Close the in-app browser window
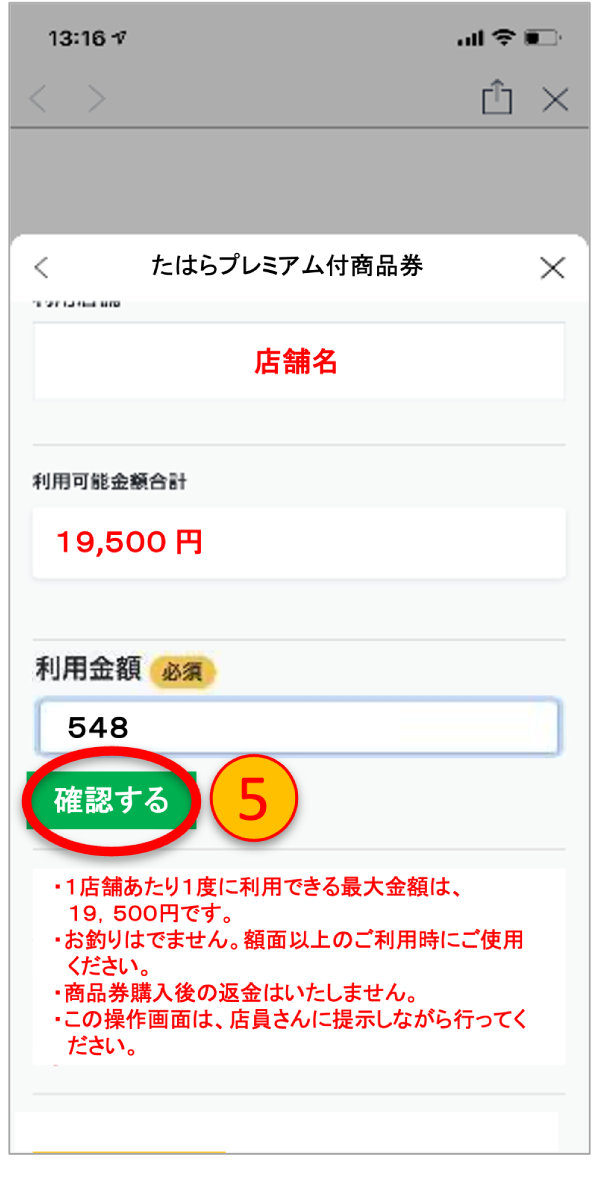Image resolution: width=600 pixels, height=1180 pixels. pos(555,98)
